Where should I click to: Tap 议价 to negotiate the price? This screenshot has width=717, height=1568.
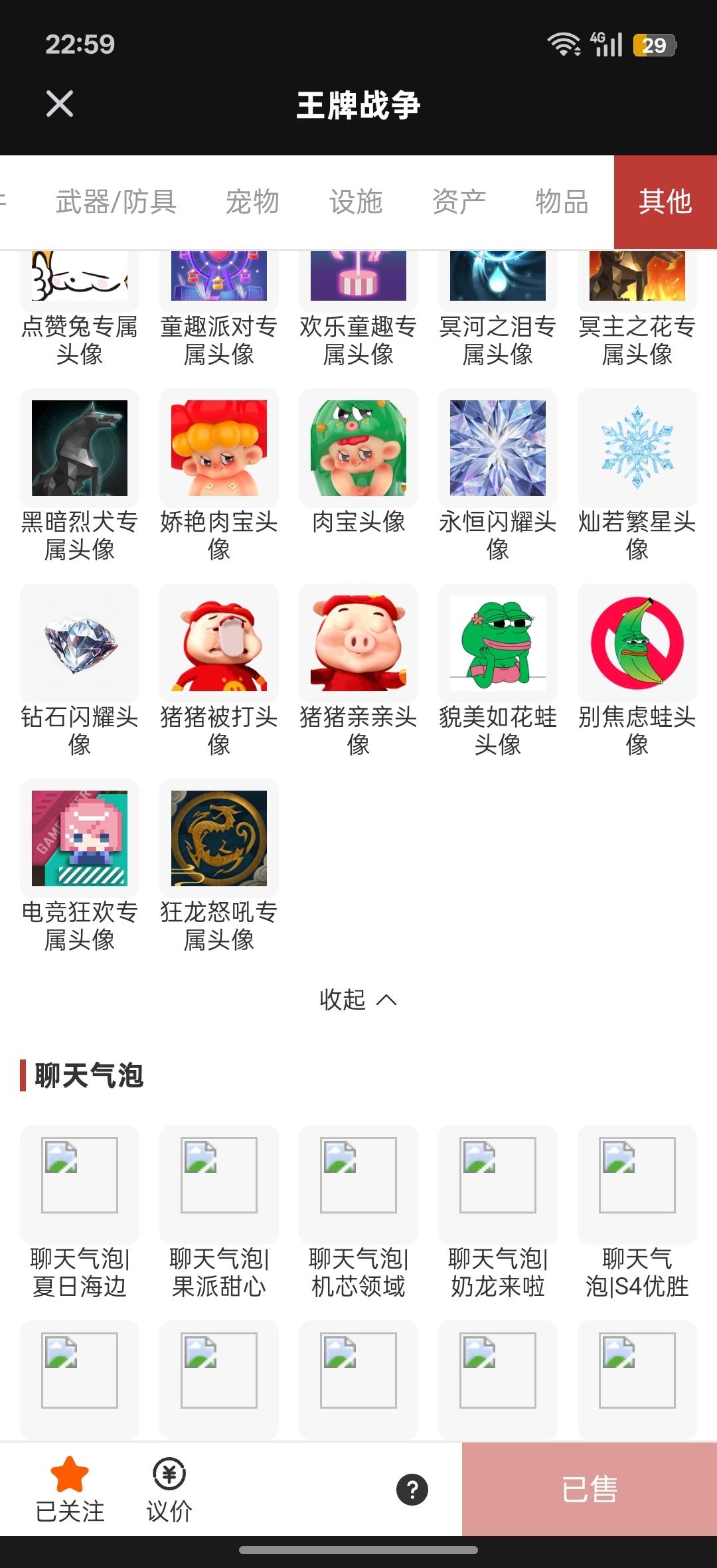(169, 1489)
